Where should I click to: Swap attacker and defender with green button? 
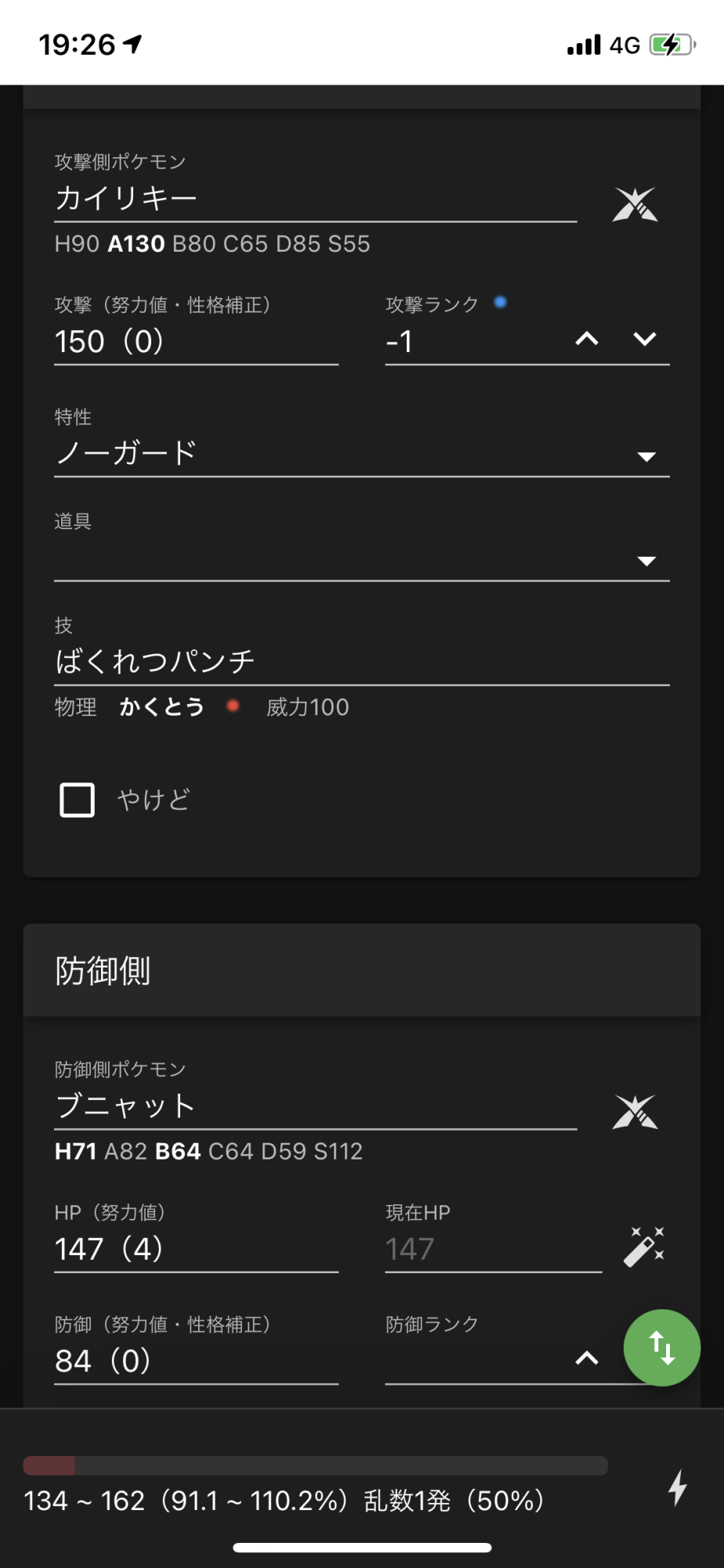pos(662,1348)
